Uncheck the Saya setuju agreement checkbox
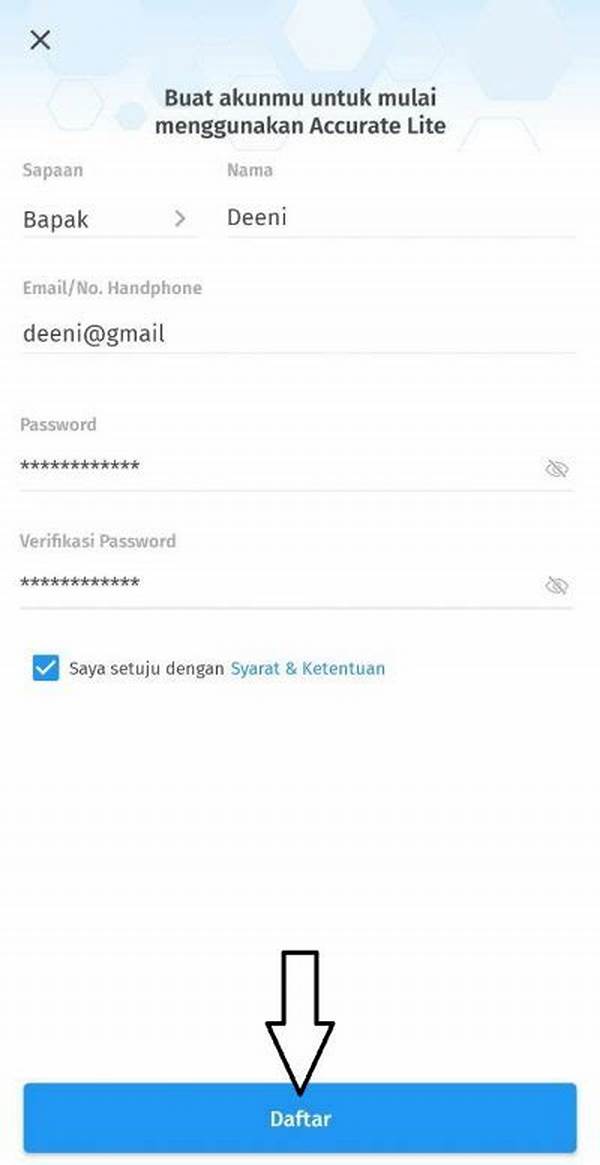Viewport: 600px width, 1165px height. coord(46,668)
